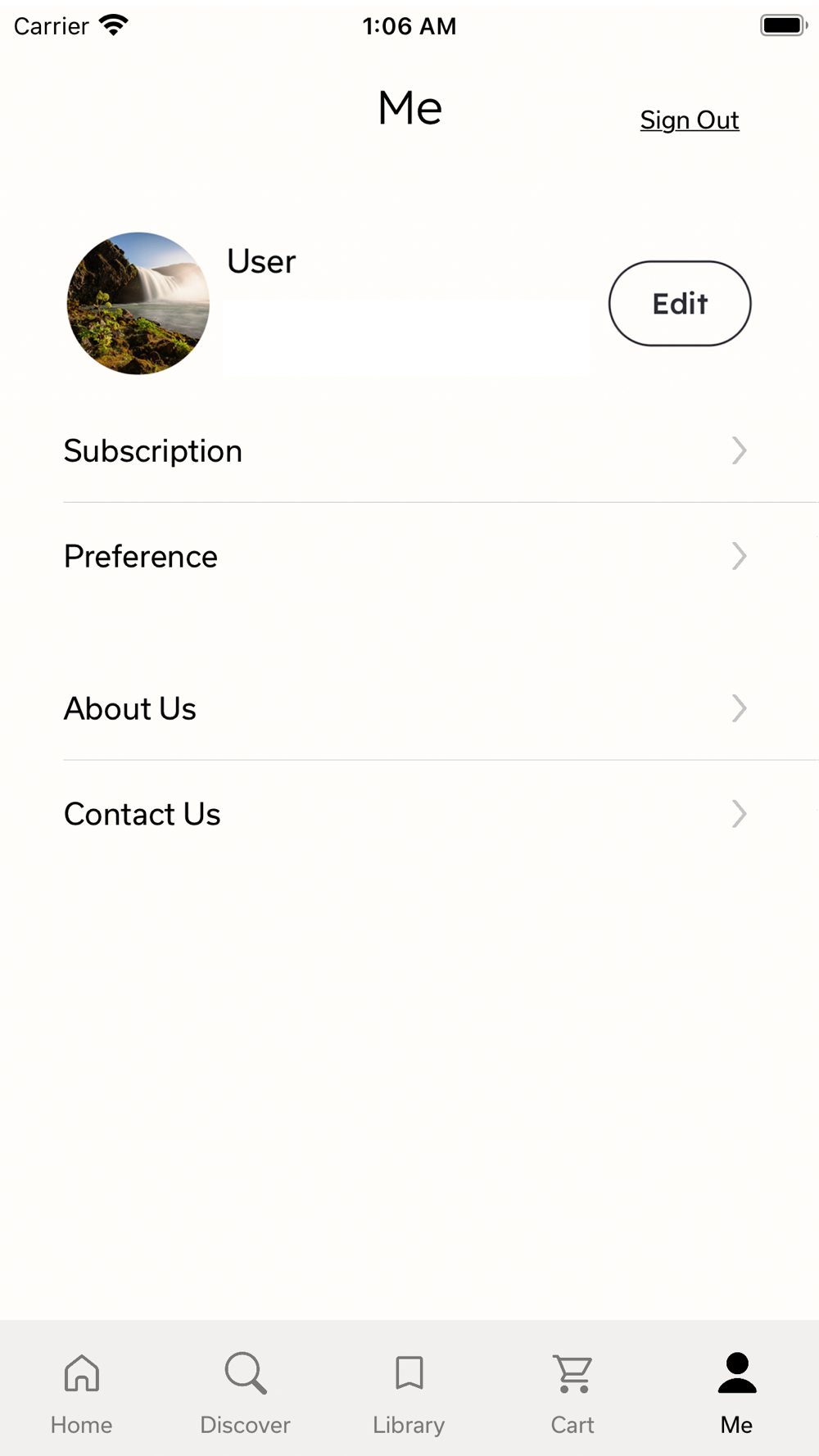Open Contact Us

409,814
